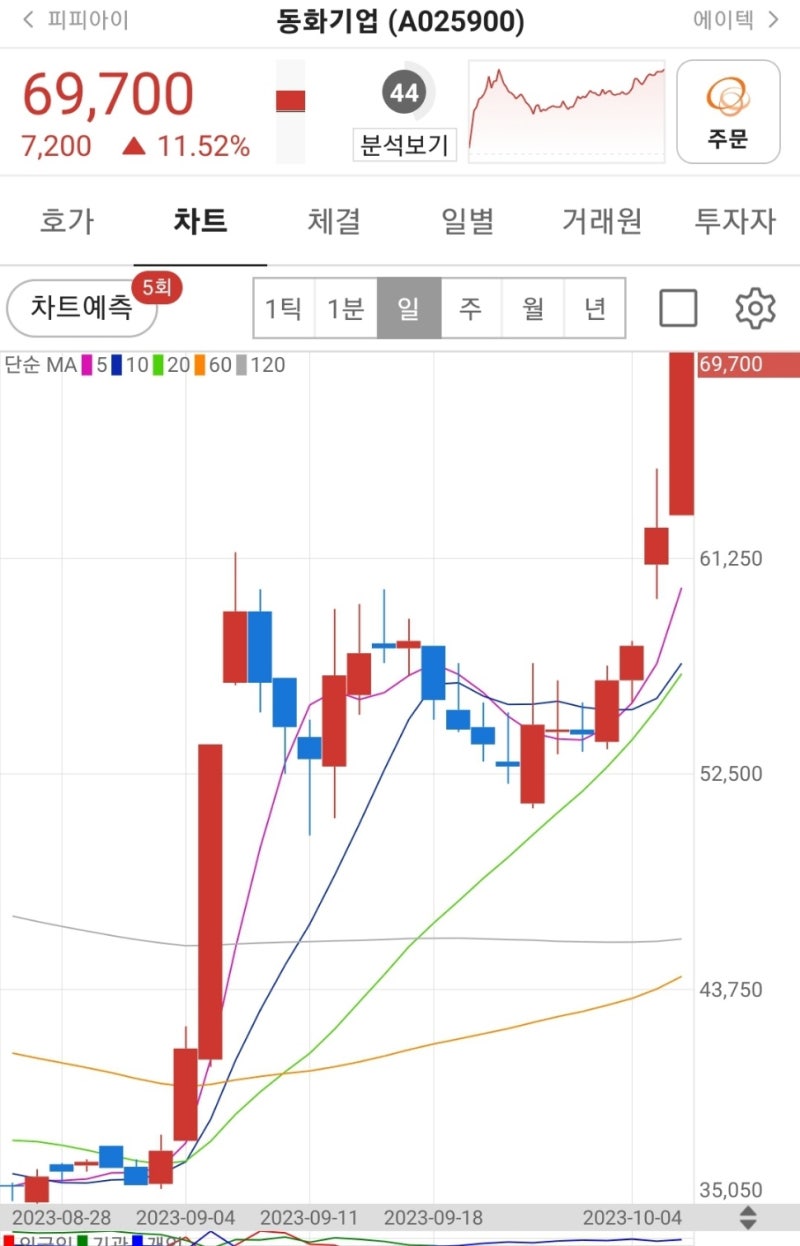Select the 일 daily chart interval
Viewport: 800px width, 1246px height.
point(408,308)
